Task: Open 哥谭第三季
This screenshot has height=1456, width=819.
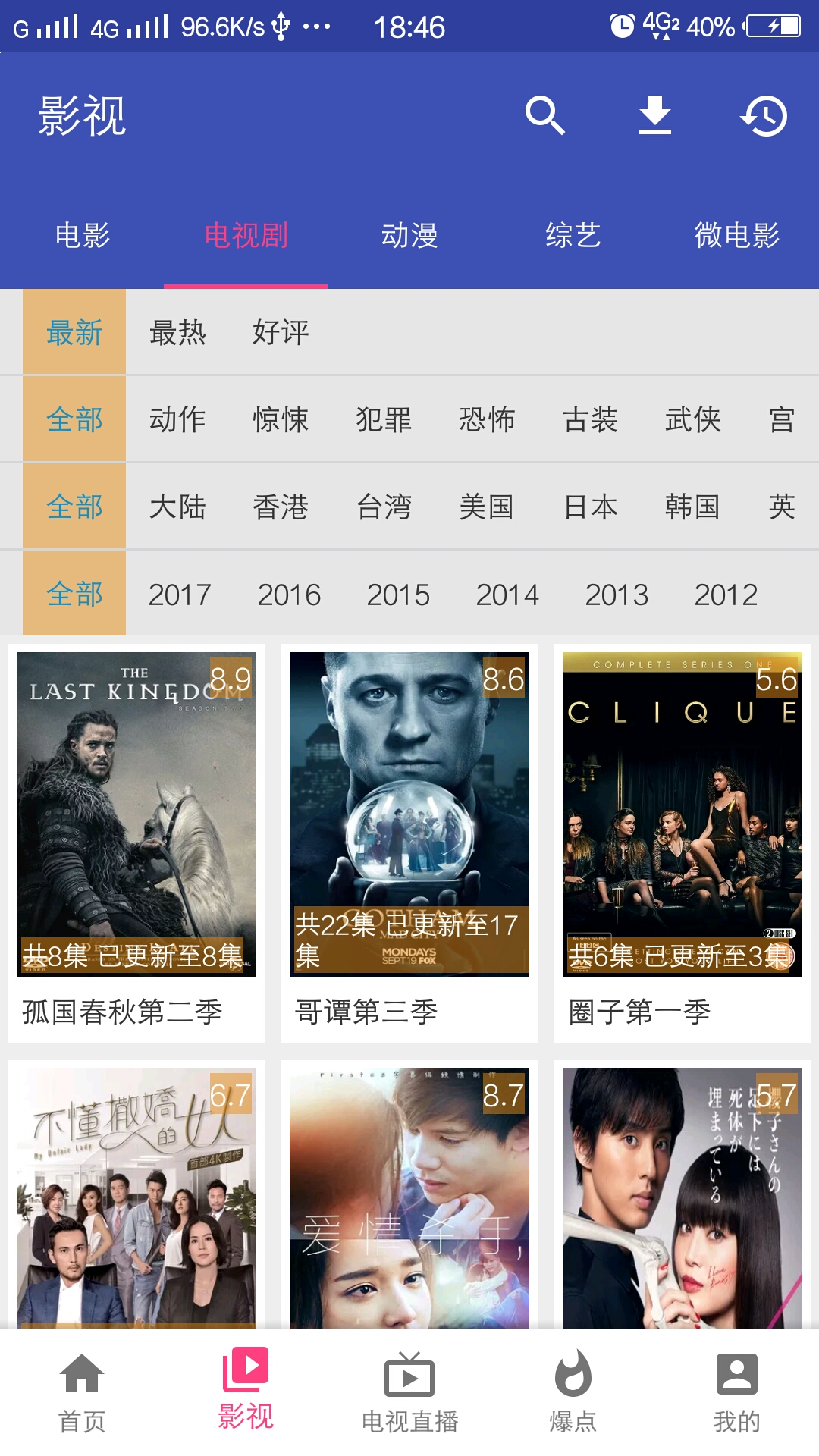Action: click(409, 842)
